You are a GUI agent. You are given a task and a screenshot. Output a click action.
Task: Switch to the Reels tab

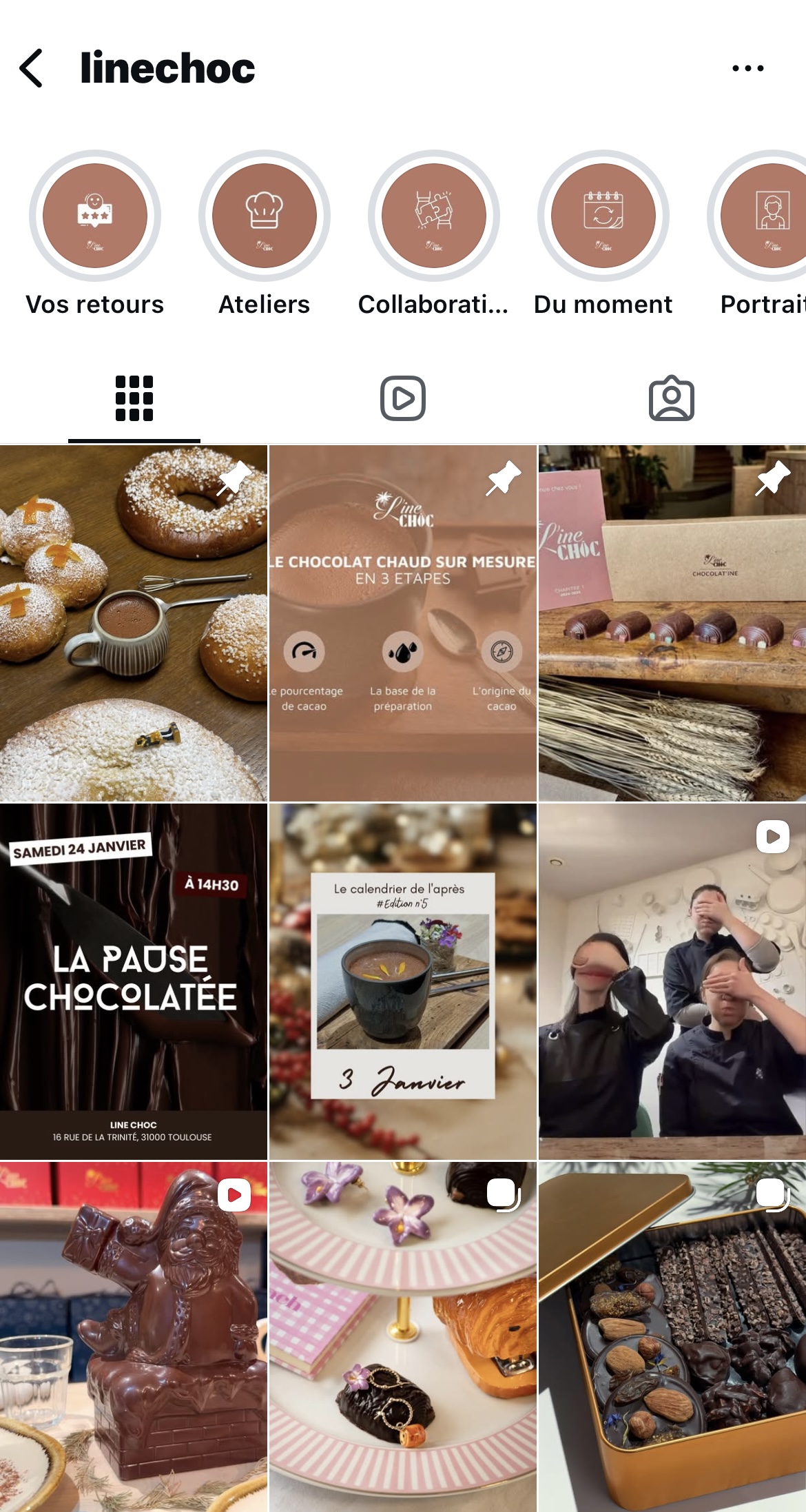pyautogui.click(x=403, y=398)
